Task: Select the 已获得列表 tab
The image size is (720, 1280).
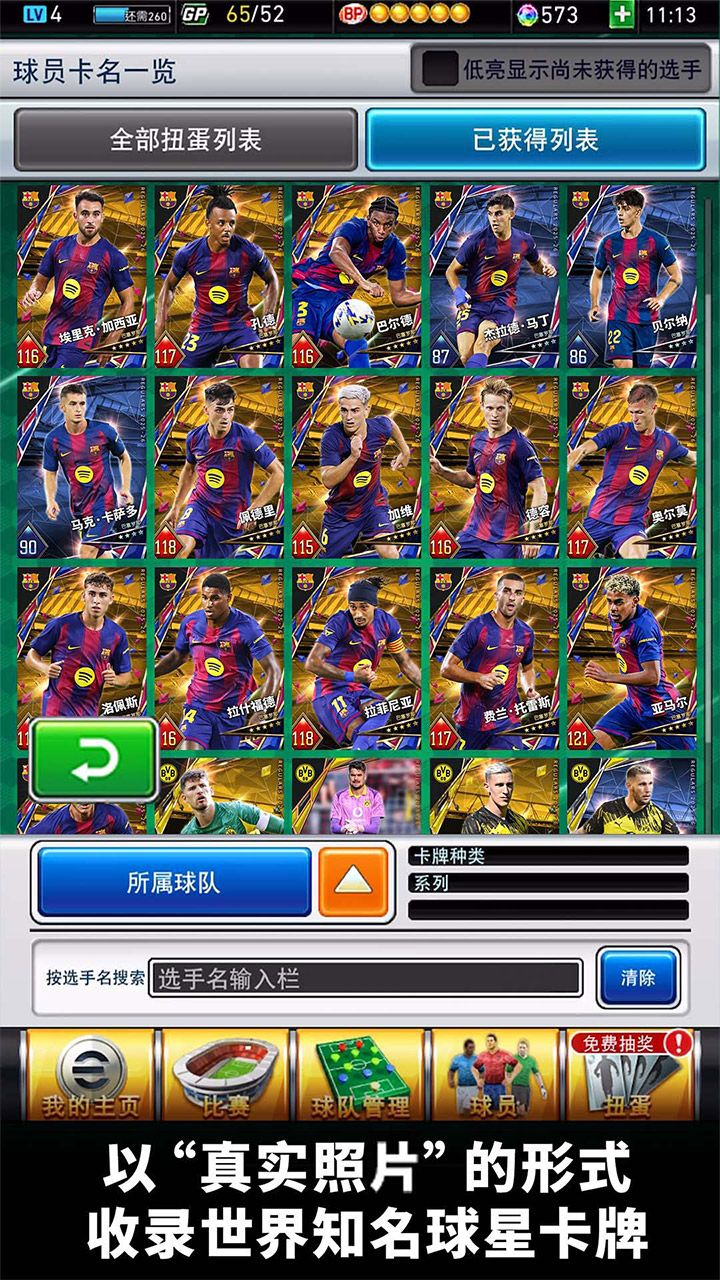Action: [x=535, y=140]
